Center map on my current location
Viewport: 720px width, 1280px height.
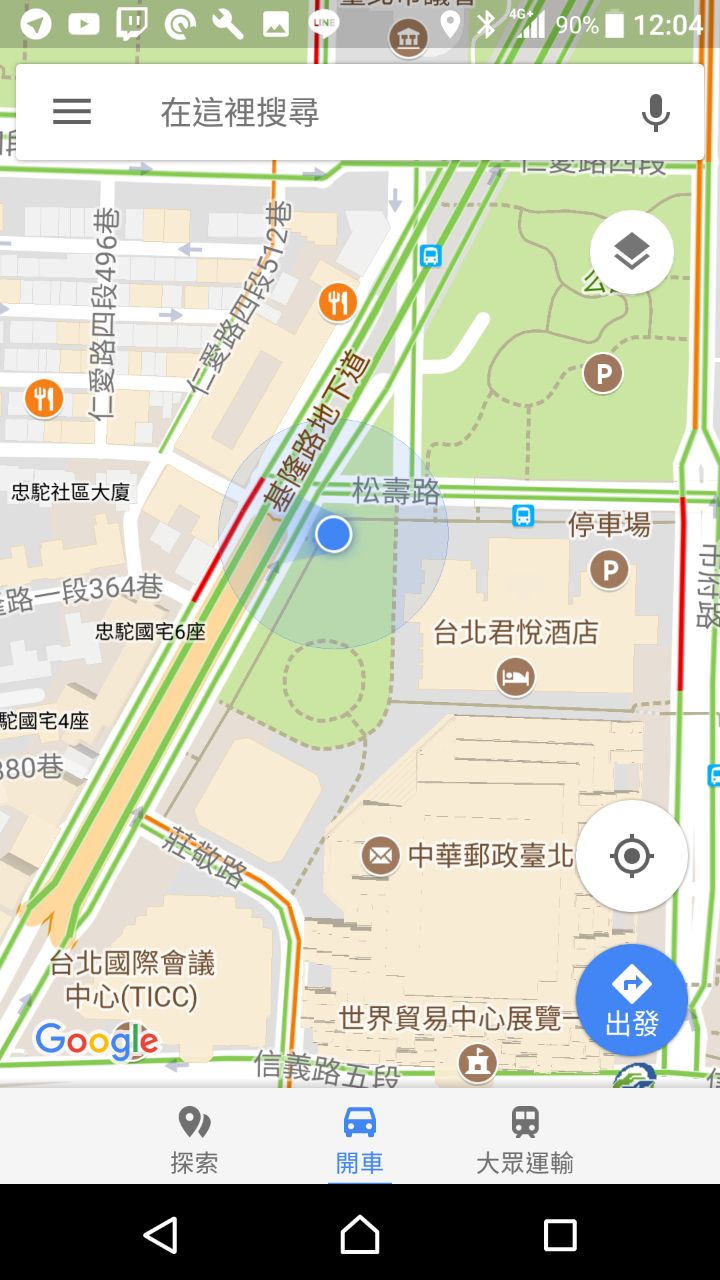click(631, 856)
